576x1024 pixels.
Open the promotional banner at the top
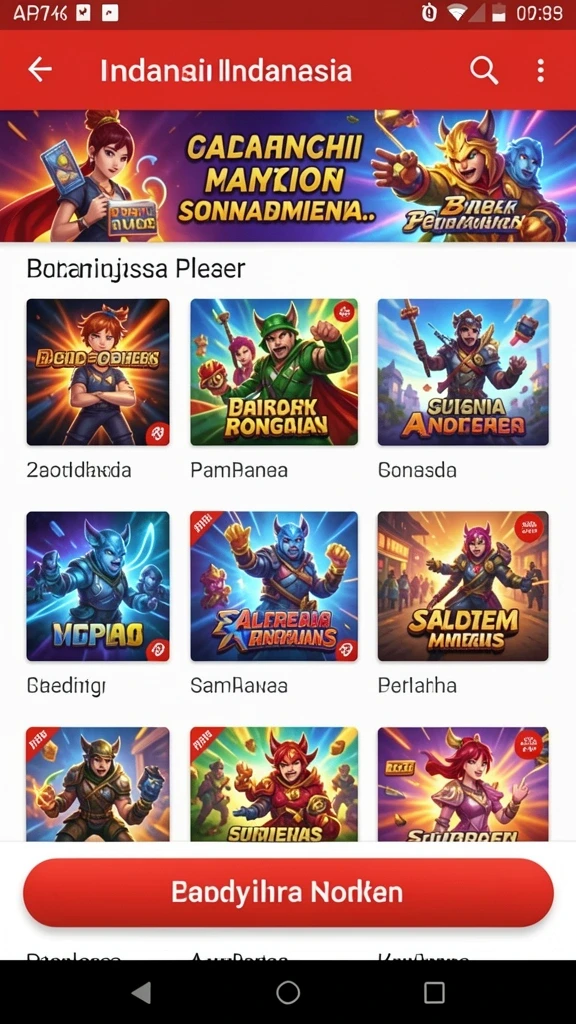[288, 176]
